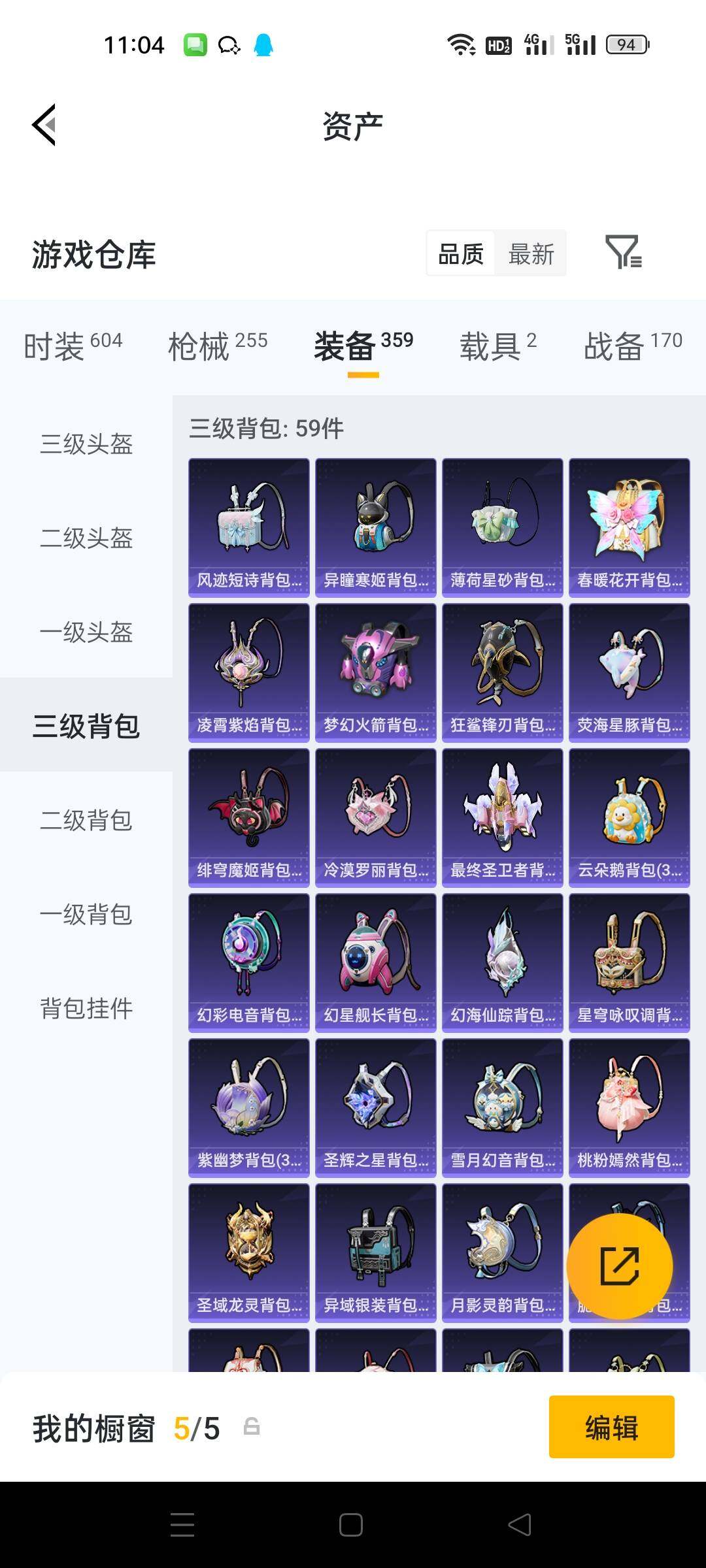
Task: Tap the system home button
Action: (x=351, y=1525)
